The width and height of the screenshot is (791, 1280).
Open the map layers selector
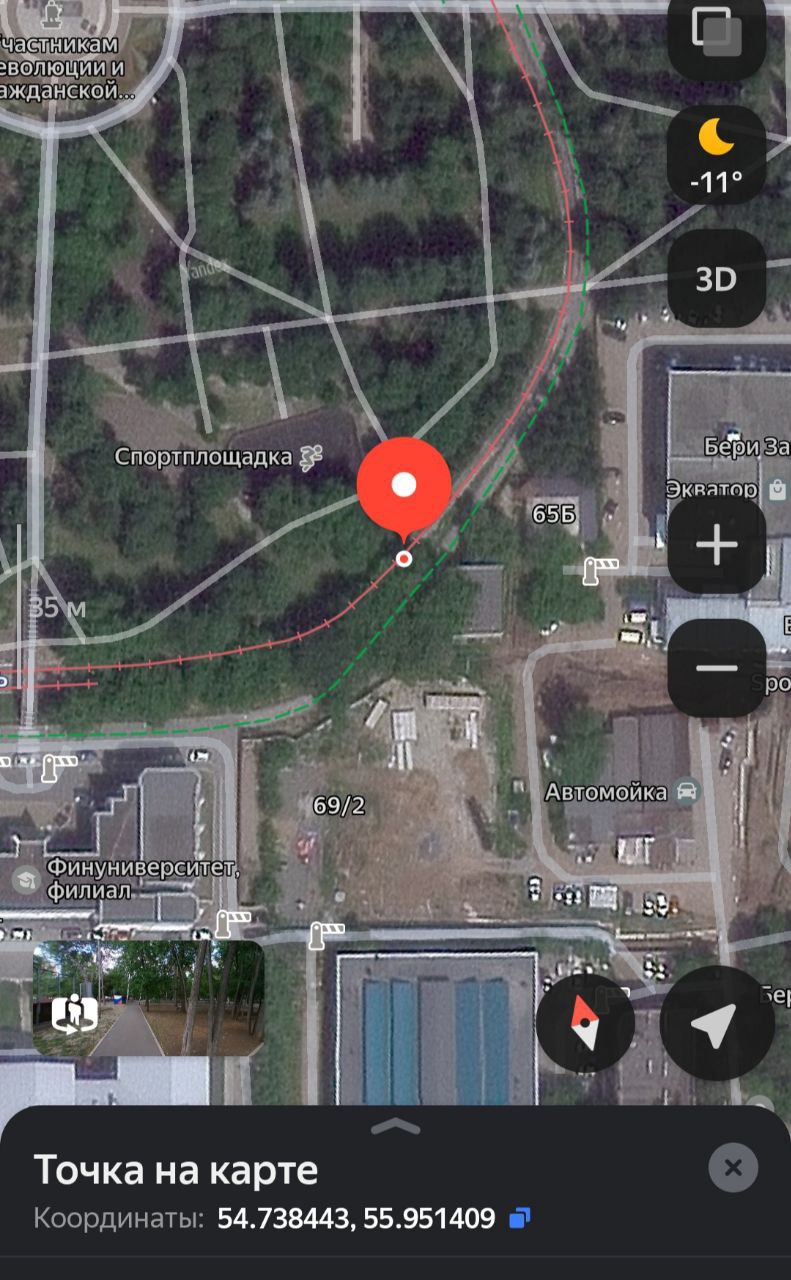coord(716,32)
